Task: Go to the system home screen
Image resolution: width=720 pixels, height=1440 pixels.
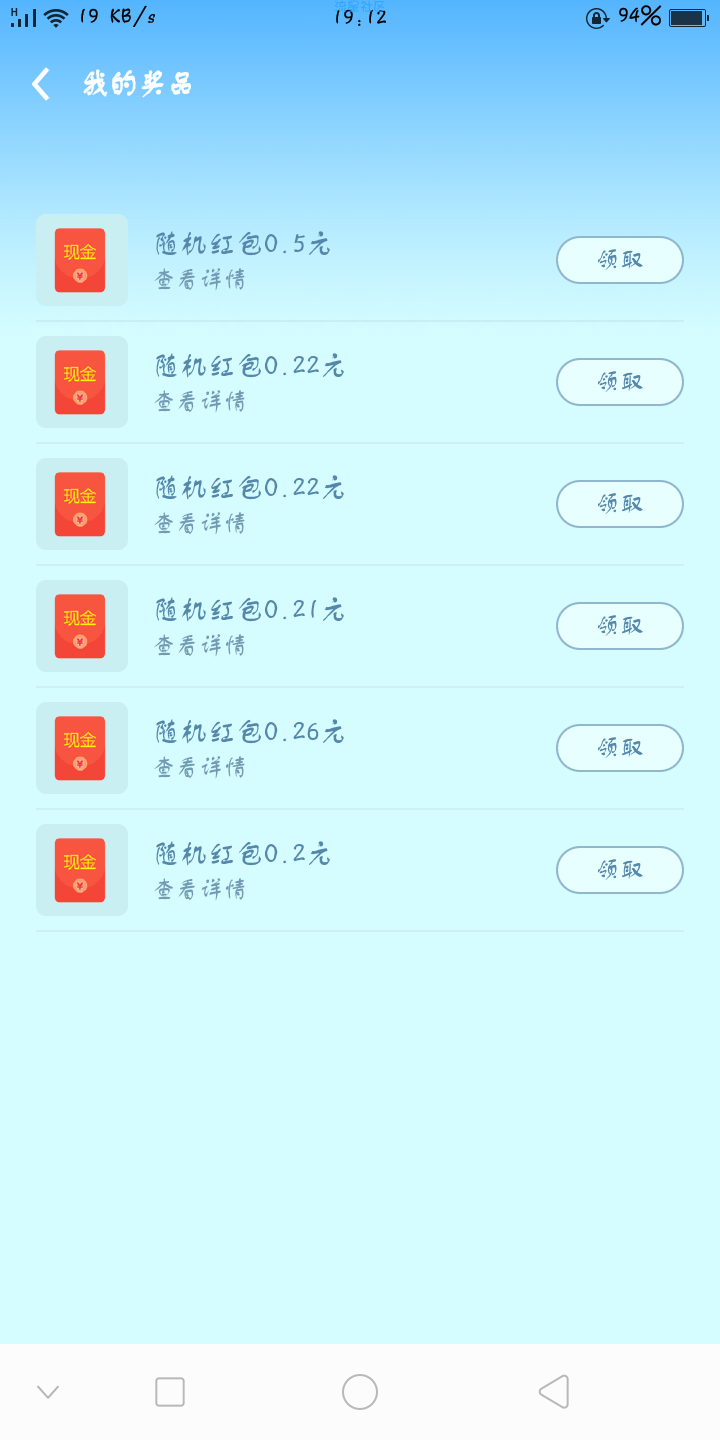Action: [x=360, y=1392]
